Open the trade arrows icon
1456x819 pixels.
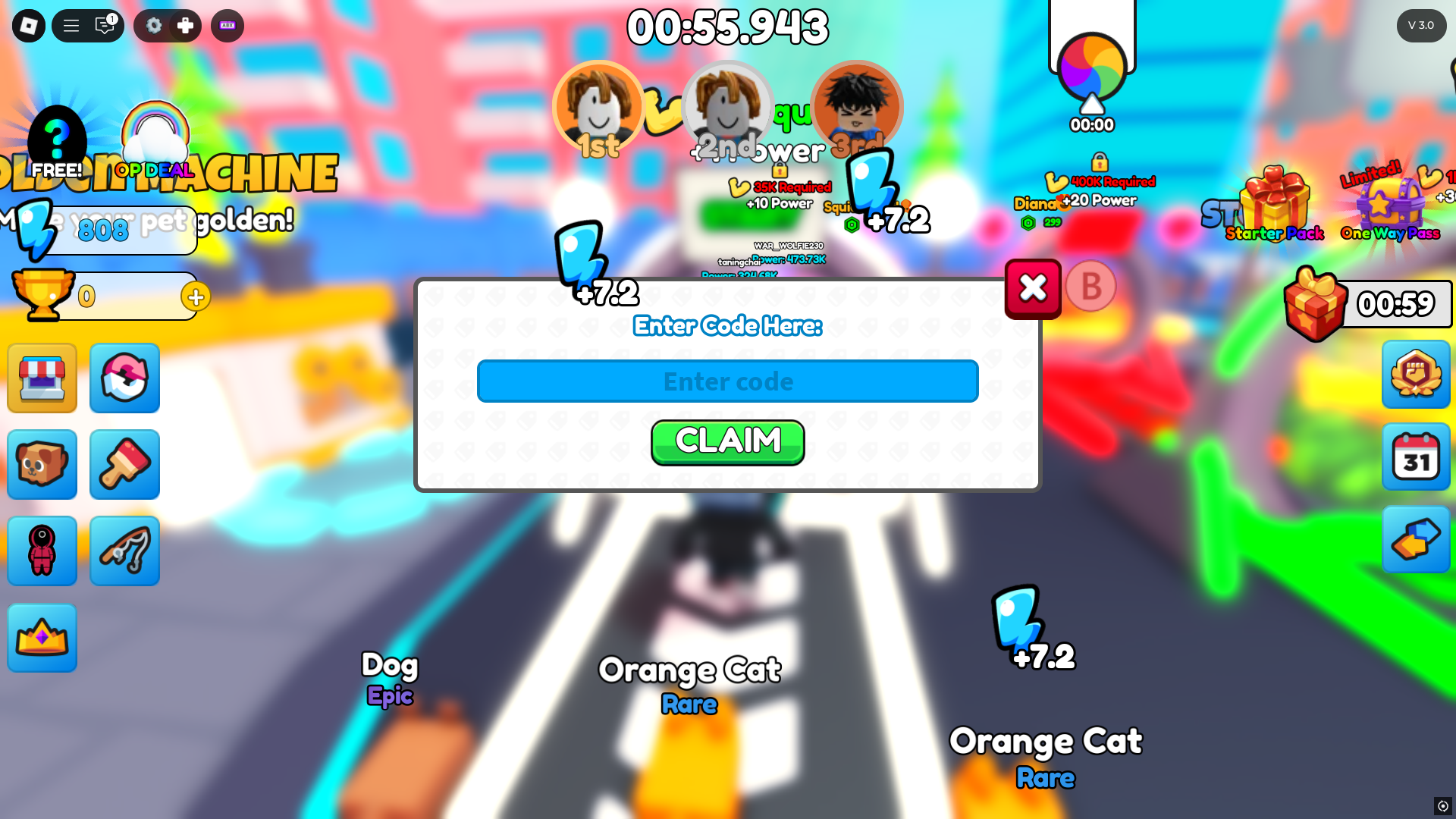click(1415, 539)
